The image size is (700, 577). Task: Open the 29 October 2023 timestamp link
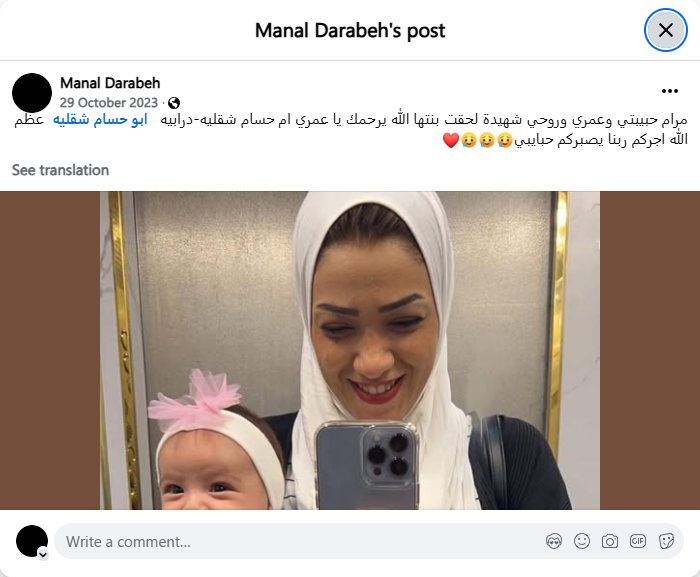pos(108,102)
